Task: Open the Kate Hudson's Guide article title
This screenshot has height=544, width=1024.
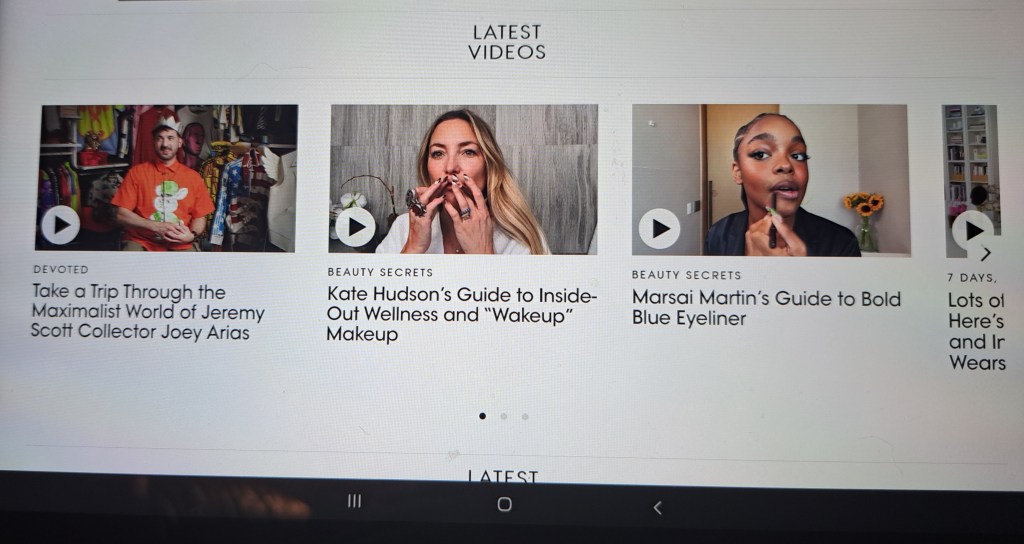Action: click(x=461, y=314)
